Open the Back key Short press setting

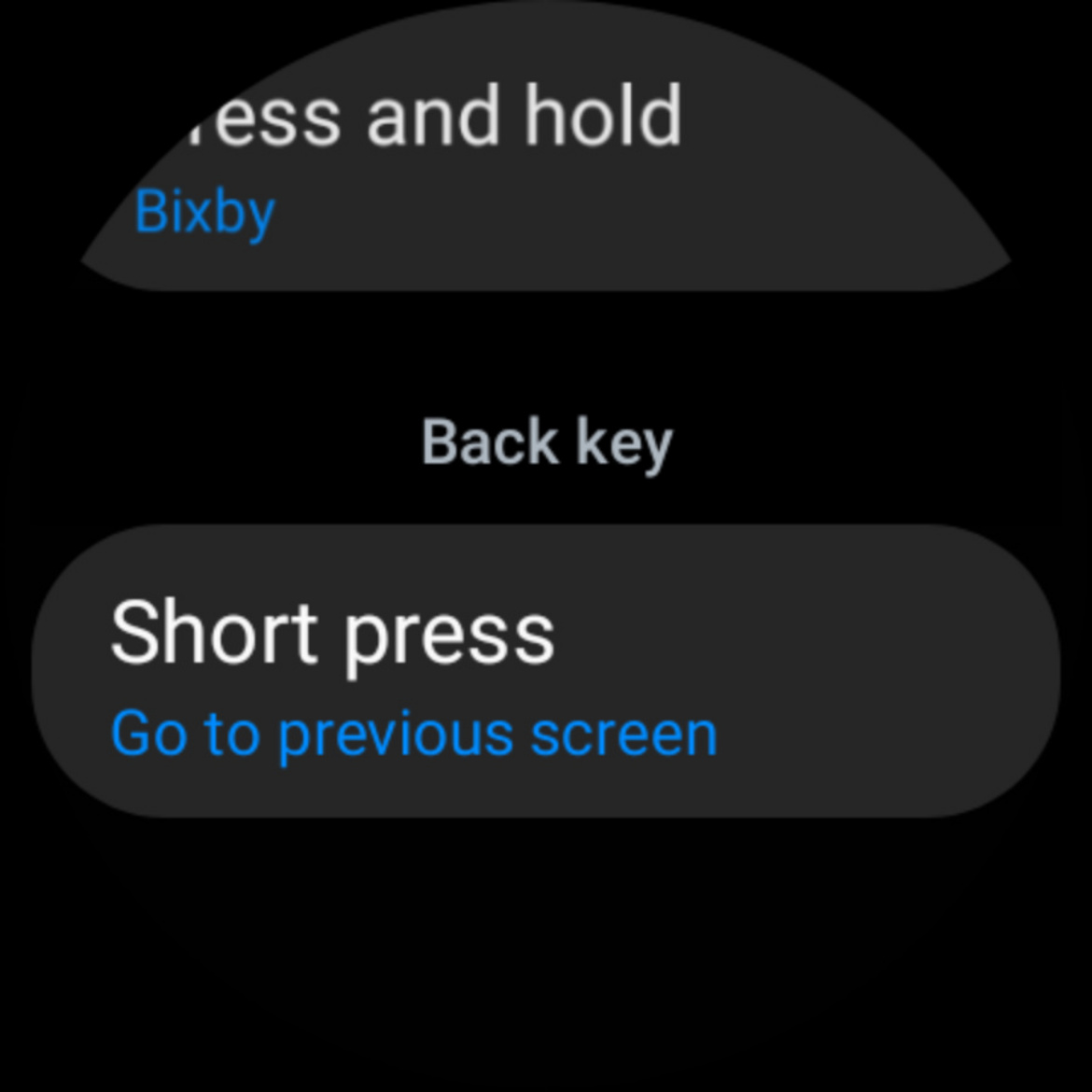546,672
